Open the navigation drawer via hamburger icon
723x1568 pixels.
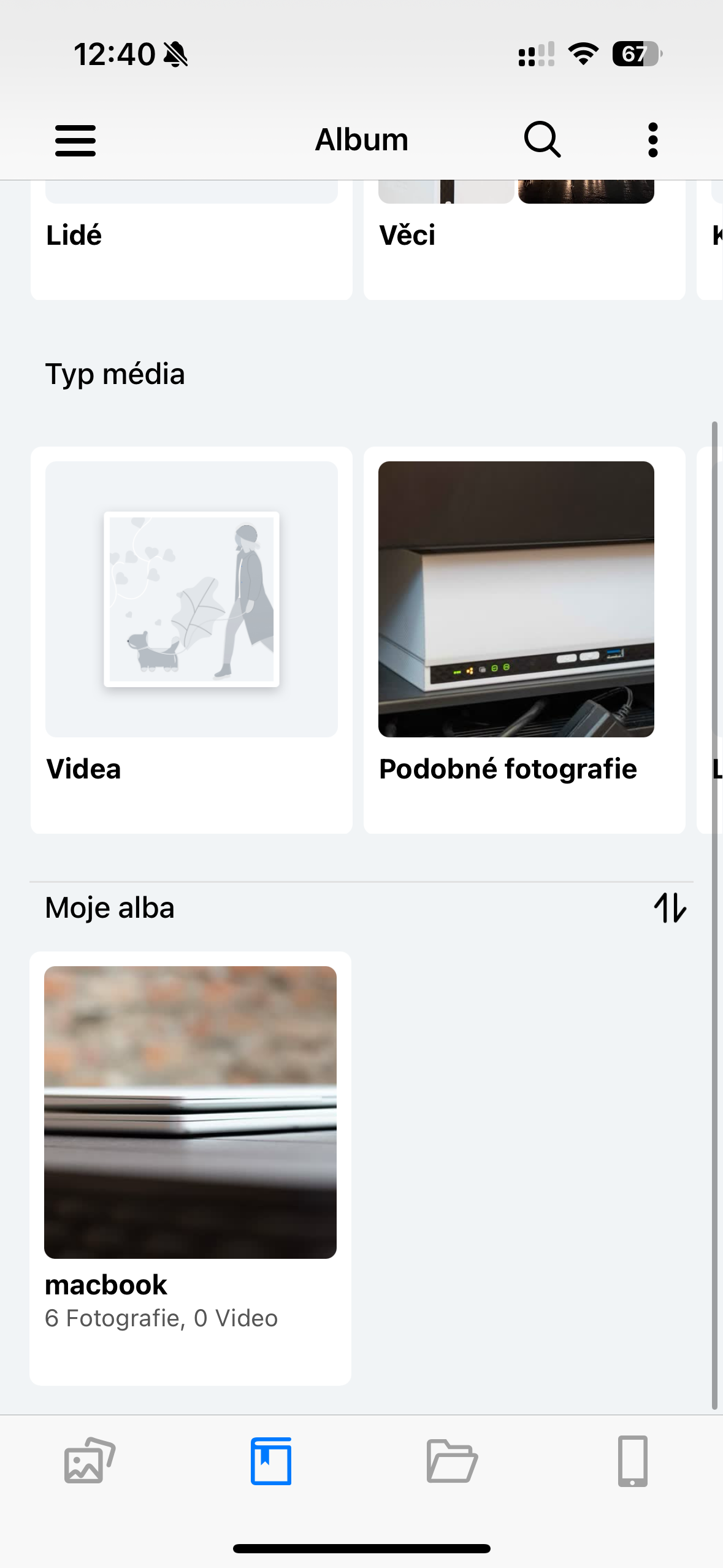tap(75, 140)
